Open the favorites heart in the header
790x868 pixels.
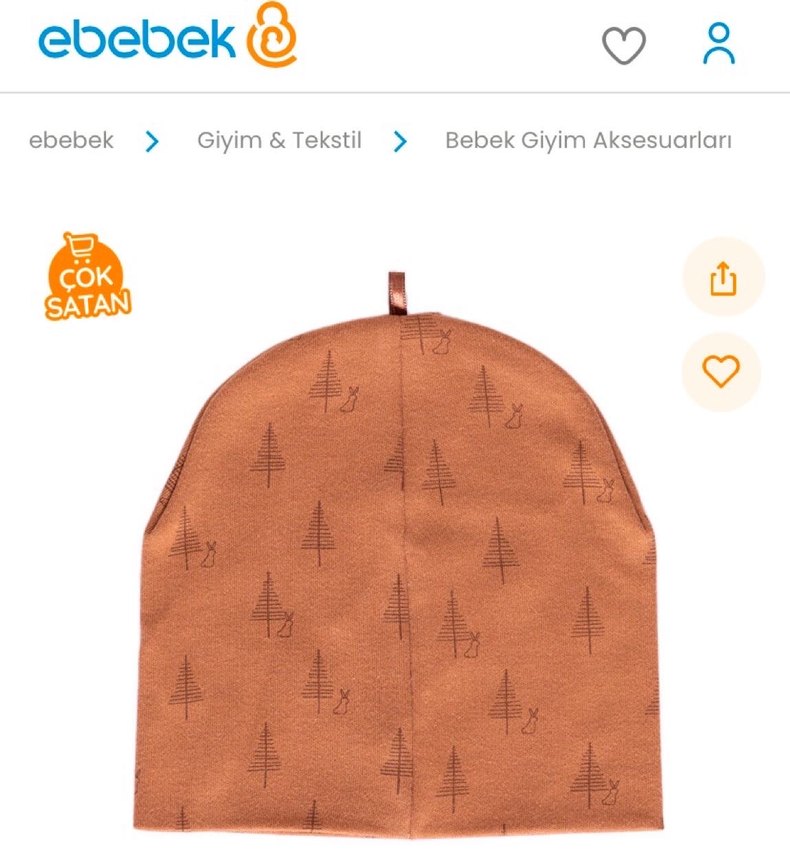click(623, 45)
